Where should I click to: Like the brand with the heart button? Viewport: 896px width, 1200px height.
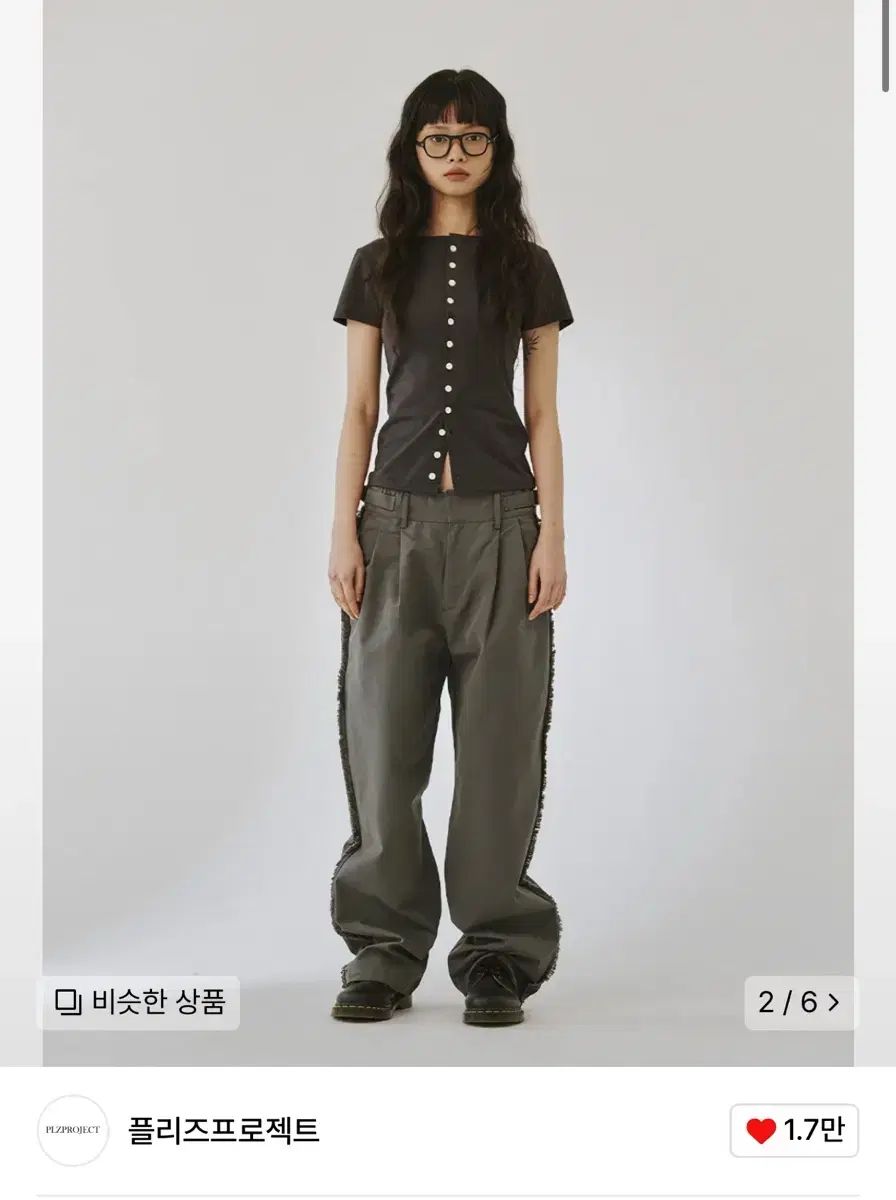click(794, 1131)
